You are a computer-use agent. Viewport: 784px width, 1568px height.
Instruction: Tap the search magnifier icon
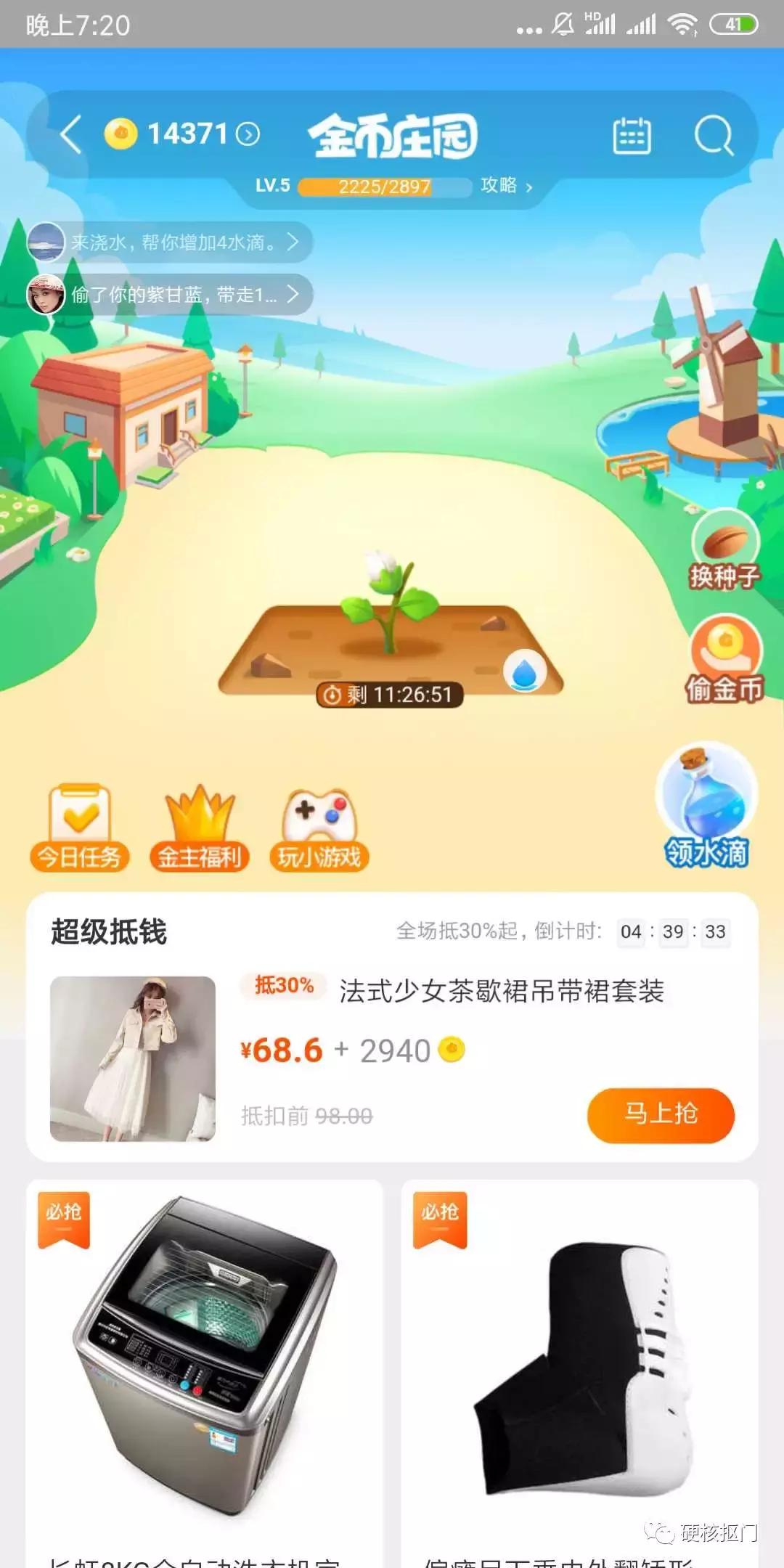[x=715, y=134]
